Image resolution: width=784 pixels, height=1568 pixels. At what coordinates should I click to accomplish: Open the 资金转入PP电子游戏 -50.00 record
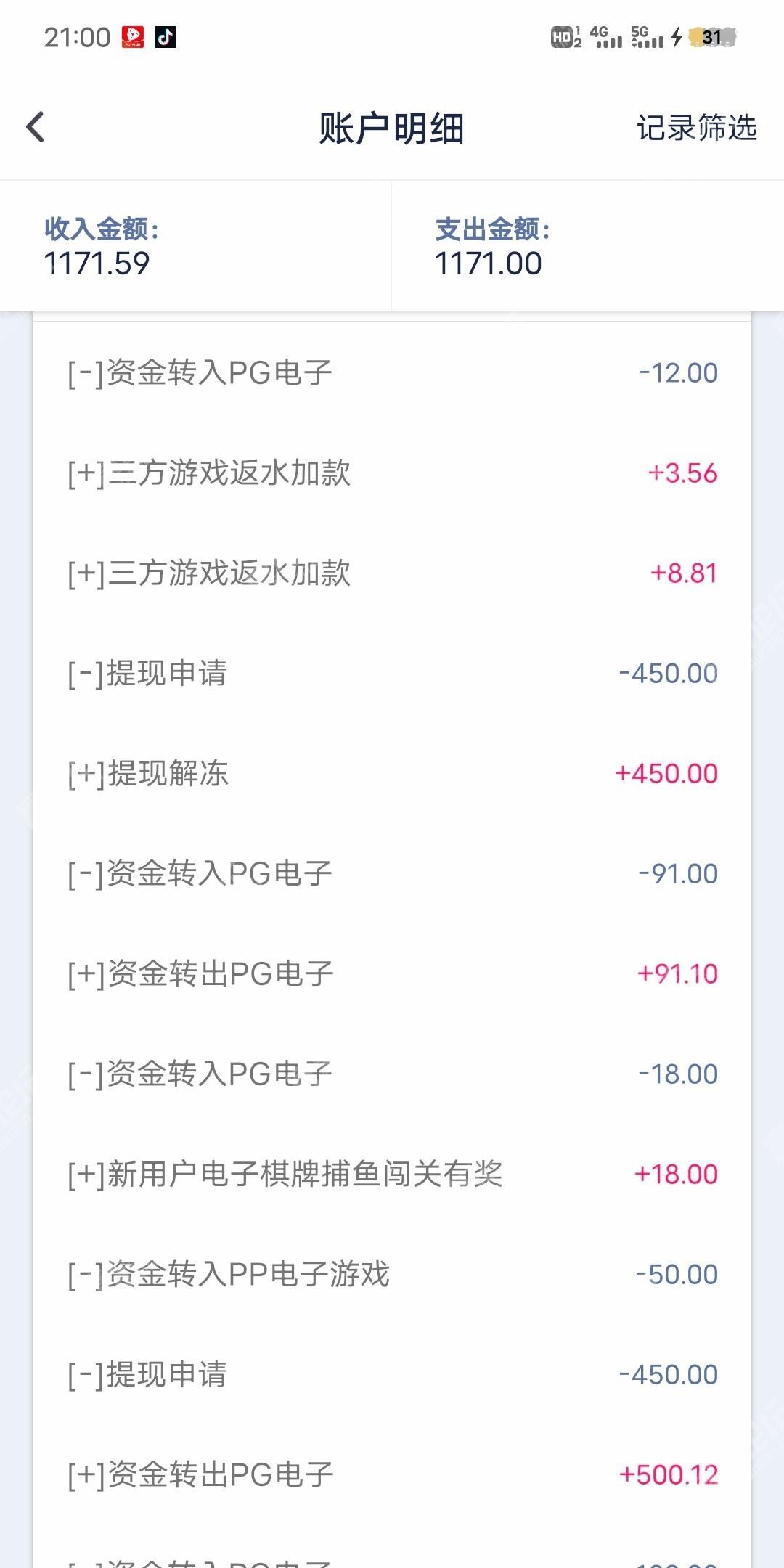[392, 1274]
